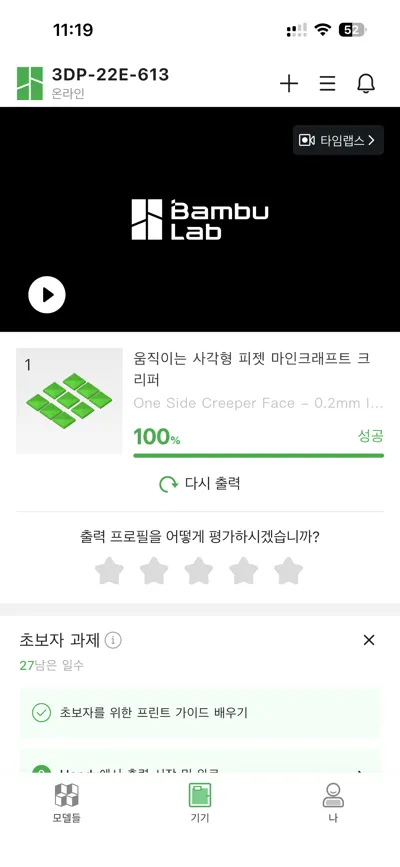Switch to the 모델들 tab
The width and height of the screenshot is (400, 867).
67,803
